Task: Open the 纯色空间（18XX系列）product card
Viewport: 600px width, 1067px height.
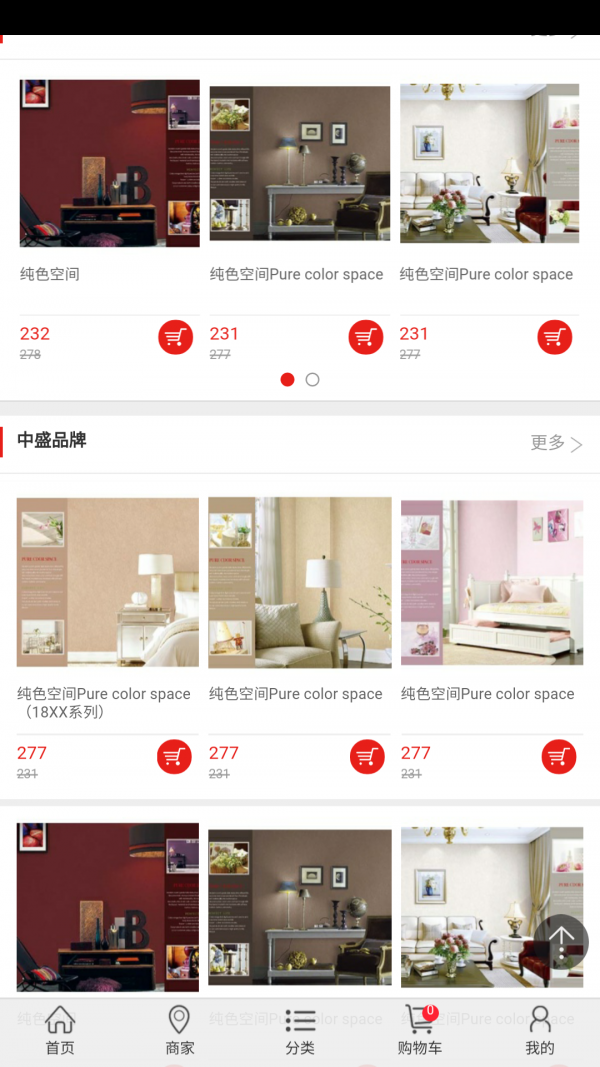Action: (x=107, y=582)
